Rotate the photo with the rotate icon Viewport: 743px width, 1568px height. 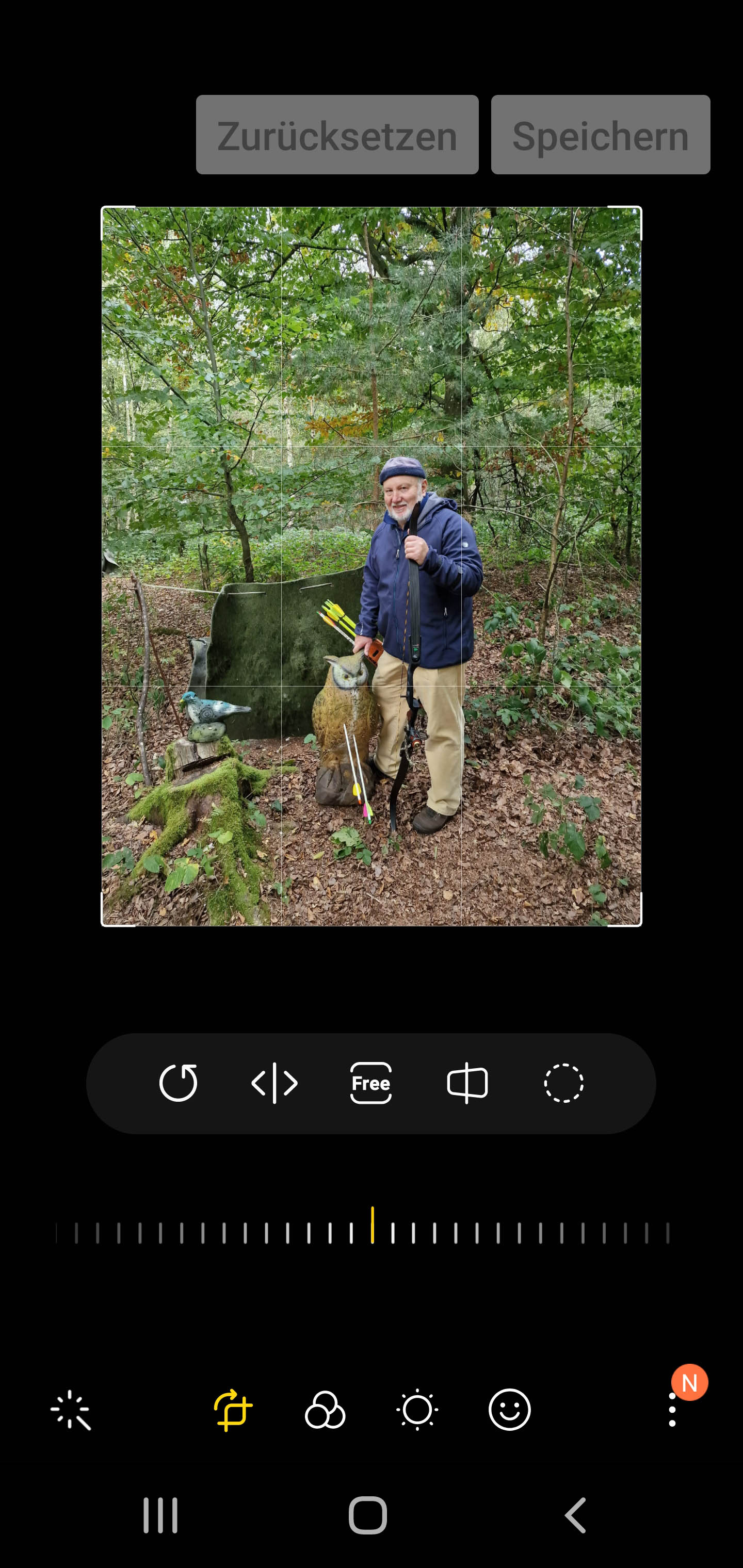179,1083
